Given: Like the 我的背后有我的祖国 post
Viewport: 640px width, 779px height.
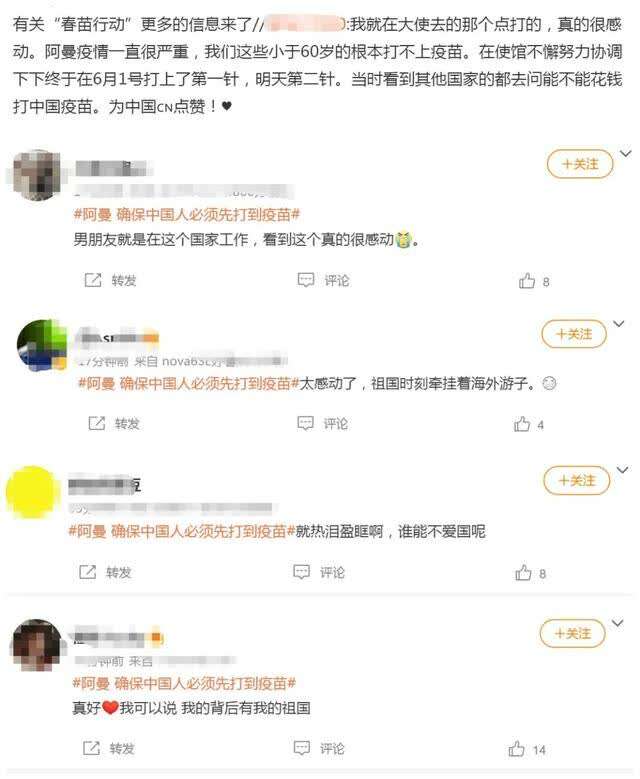Looking at the screenshot, I should (526, 749).
